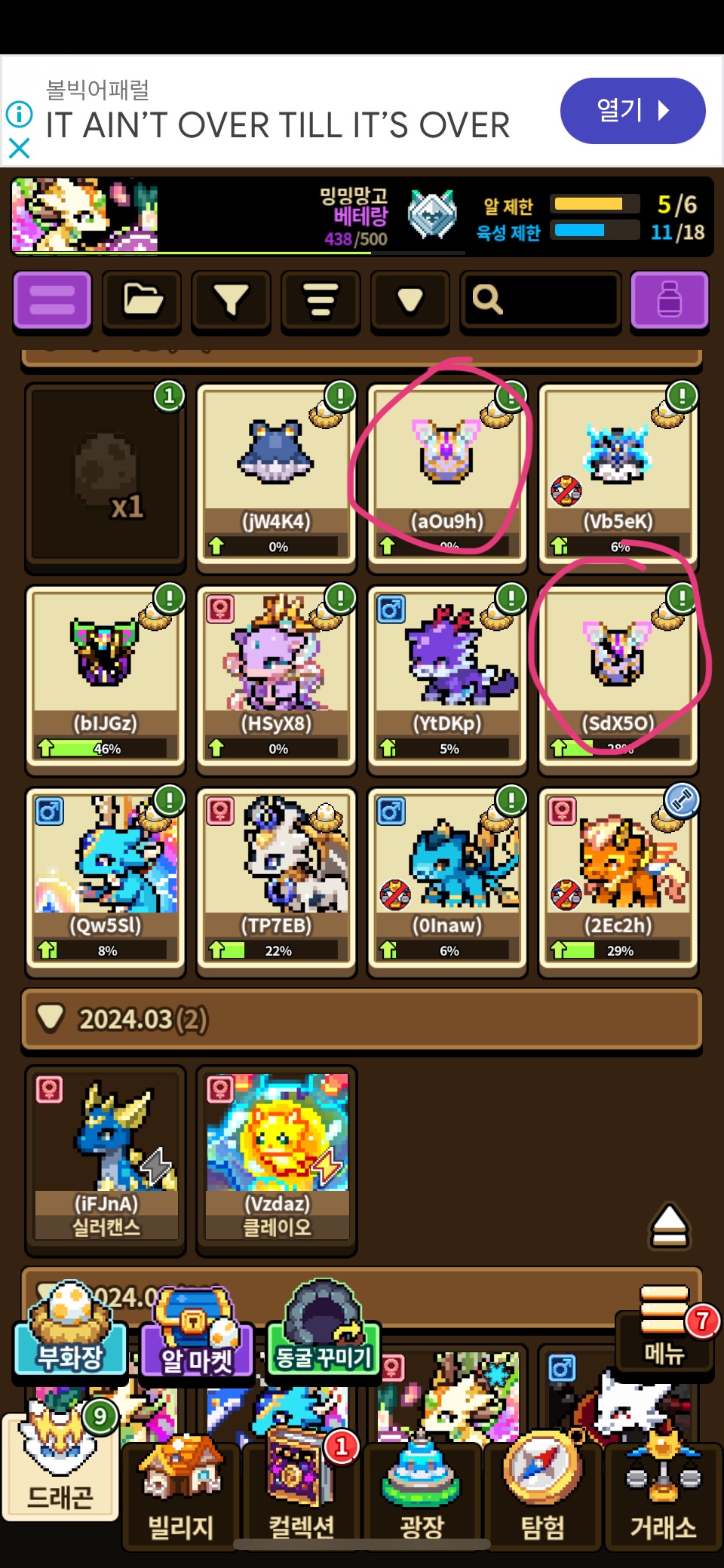The height and width of the screenshot is (1568, 724).
Task: Select the dragon card (2Ec2h)
Action: [x=618, y=876]
